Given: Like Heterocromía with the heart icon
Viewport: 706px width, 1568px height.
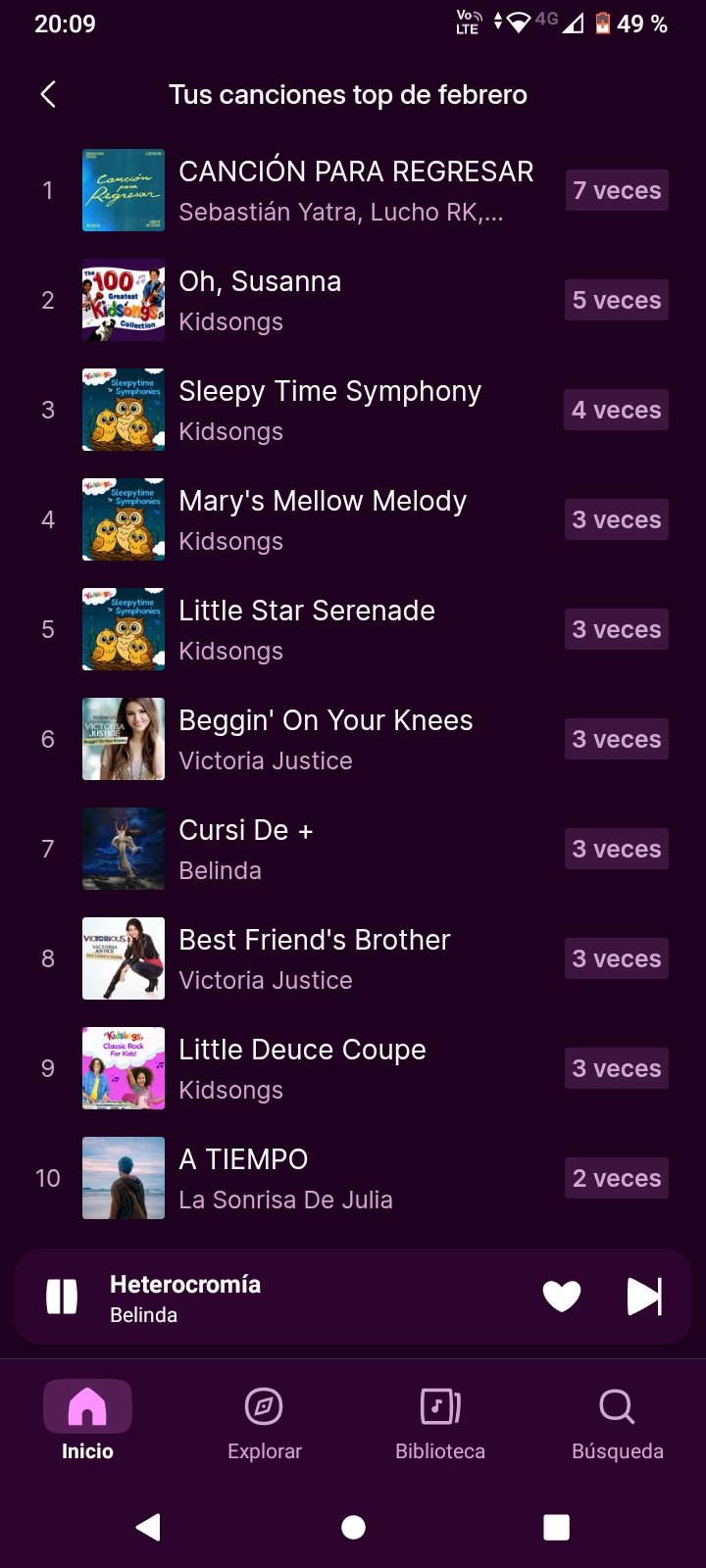Looking at the screenshot, I should pos(562,1297).
